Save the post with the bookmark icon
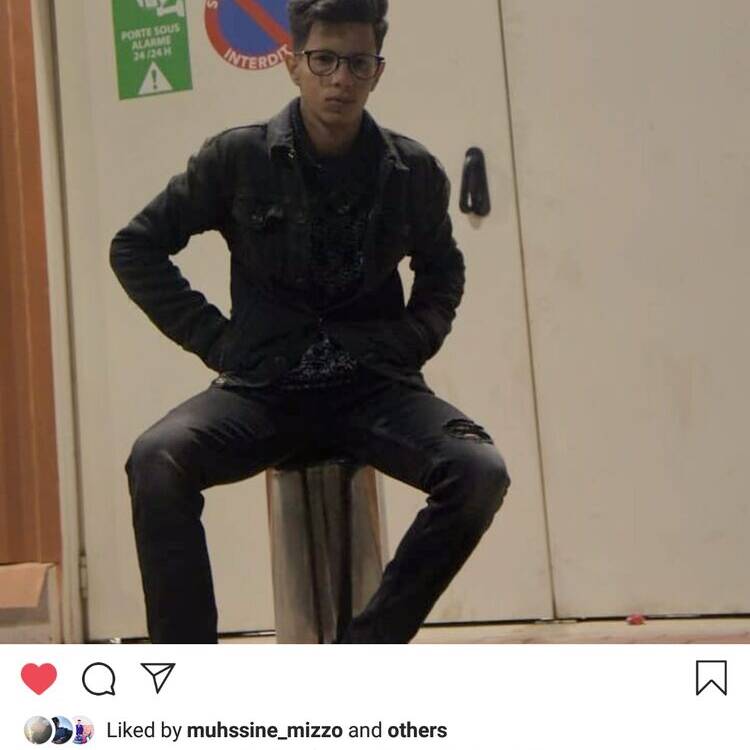The image size is (750, 750). [711, 678]
